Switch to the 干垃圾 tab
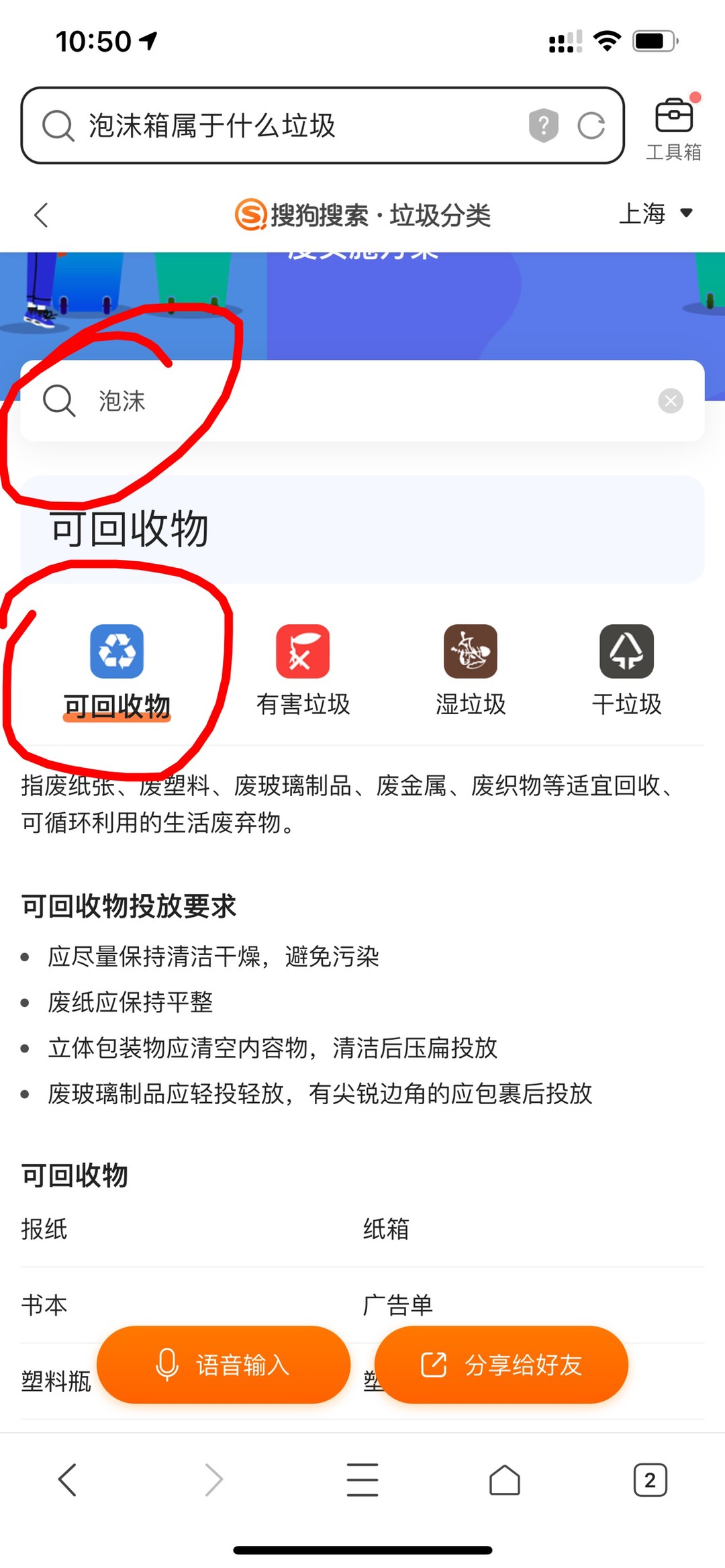The height and width of the screenshot is (1568, 725). pyautogui.click(x=626, y=671)
